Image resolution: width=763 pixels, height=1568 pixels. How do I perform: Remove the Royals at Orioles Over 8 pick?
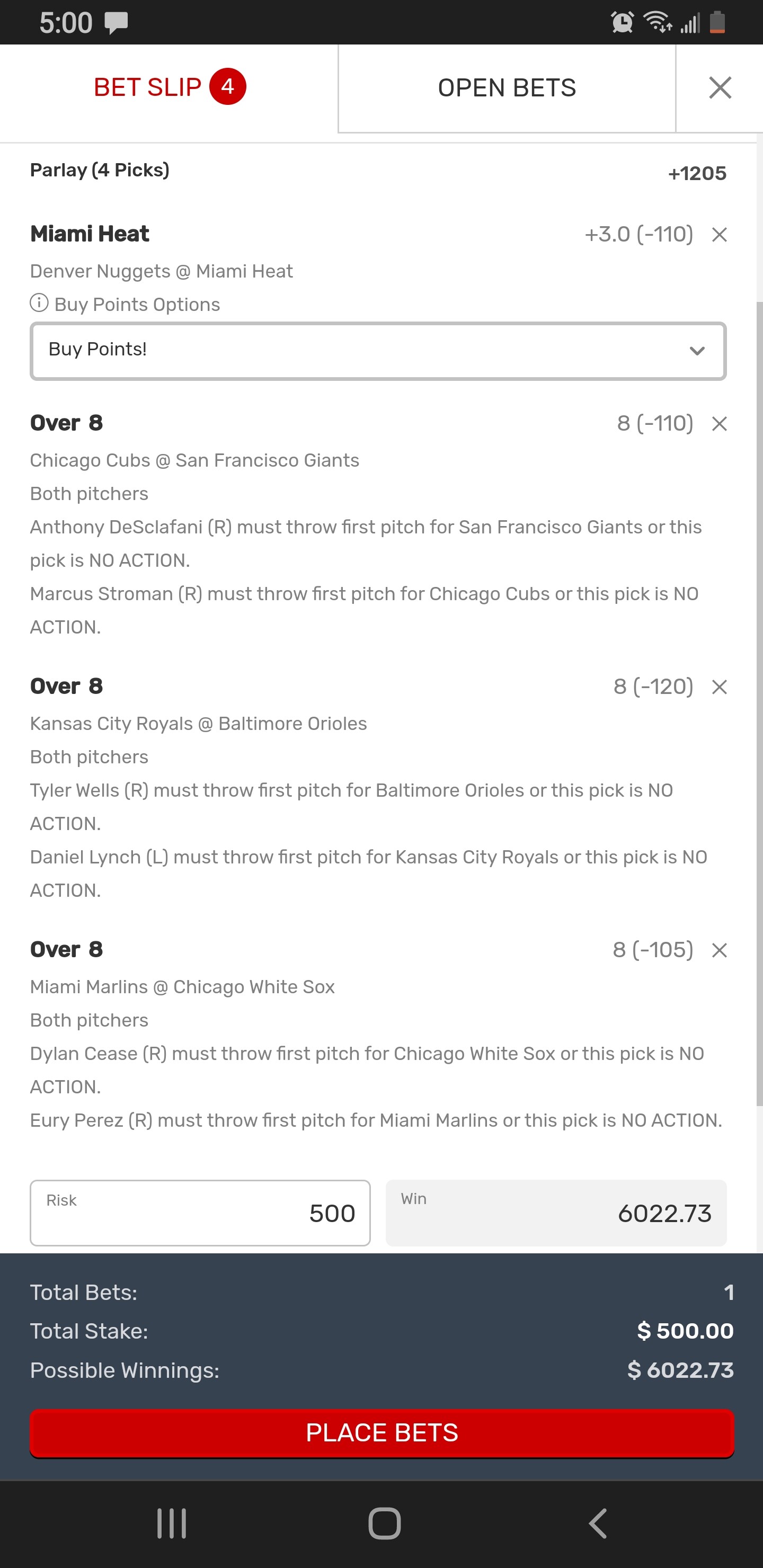(x=719, y=687)
